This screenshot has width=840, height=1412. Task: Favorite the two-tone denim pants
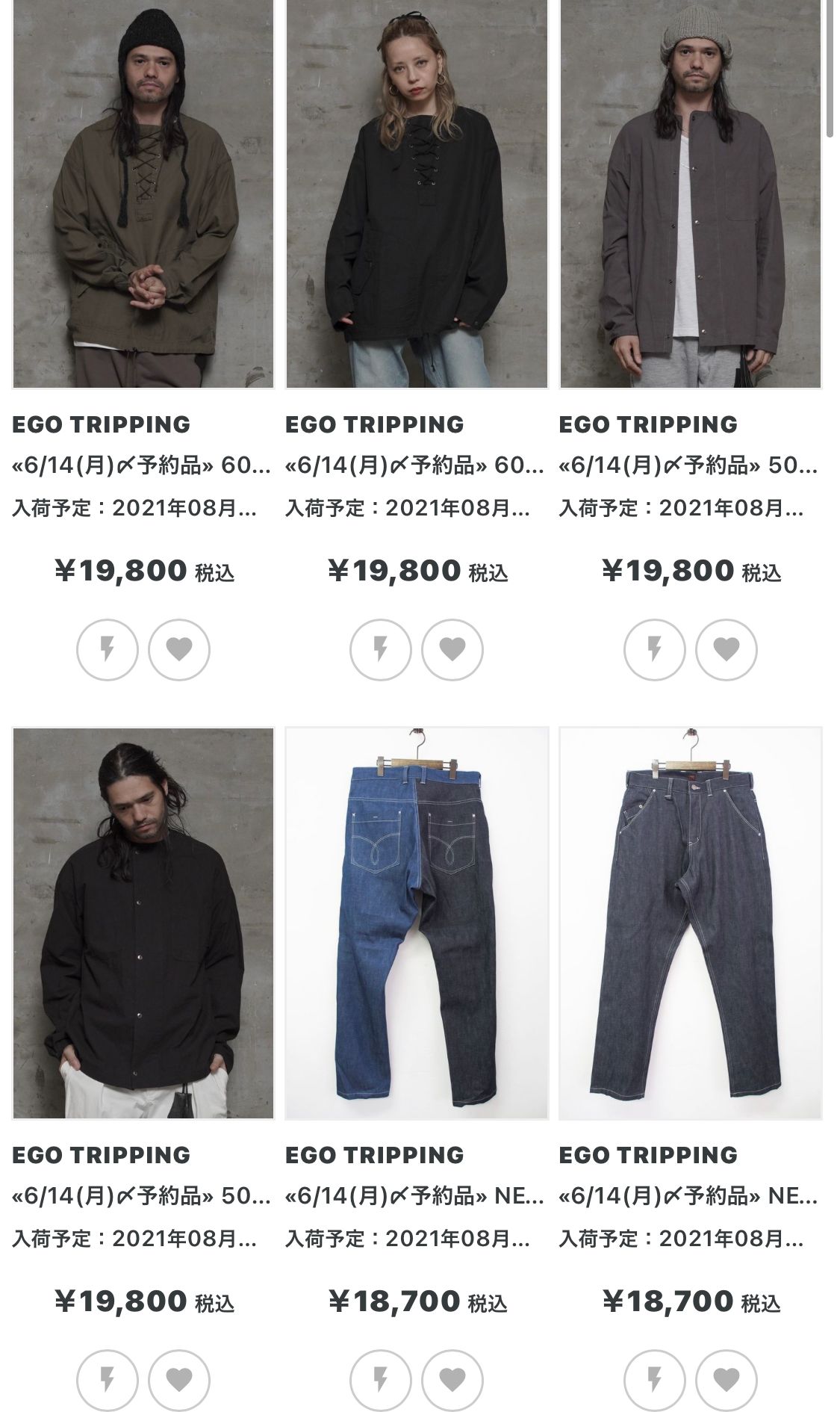pos(452,1379)
